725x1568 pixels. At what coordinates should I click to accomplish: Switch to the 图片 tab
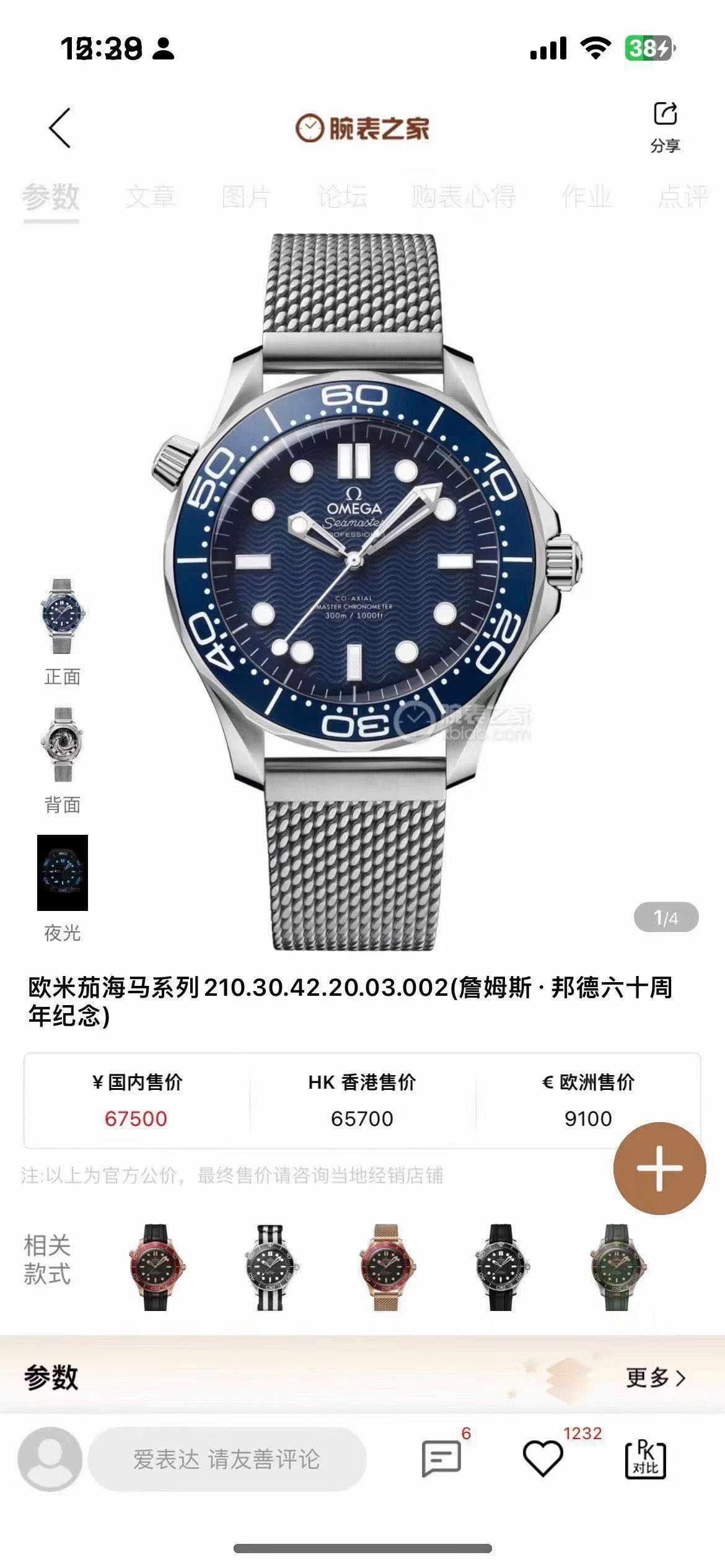[x=246, y=197]
